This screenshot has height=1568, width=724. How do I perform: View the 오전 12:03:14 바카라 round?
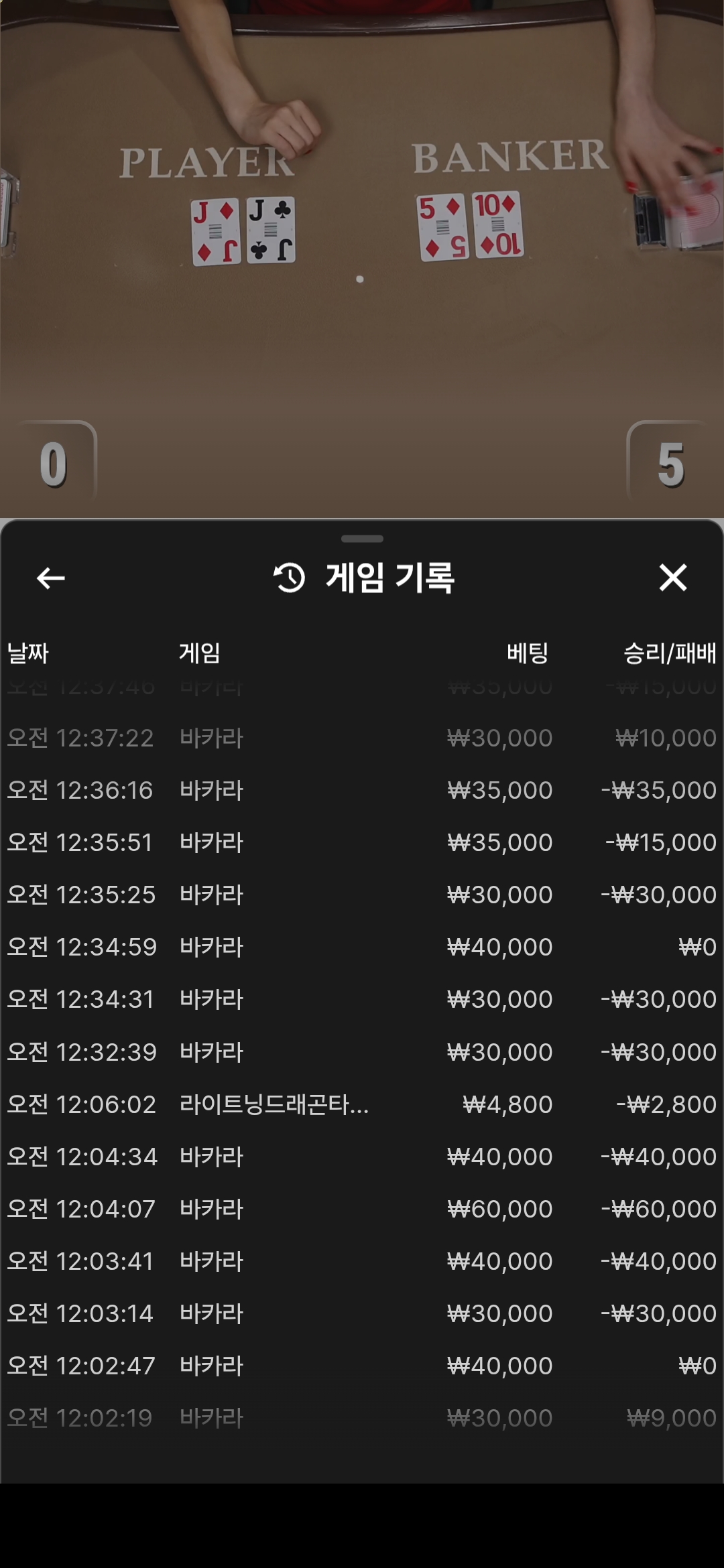click(x=362, y=1313)
